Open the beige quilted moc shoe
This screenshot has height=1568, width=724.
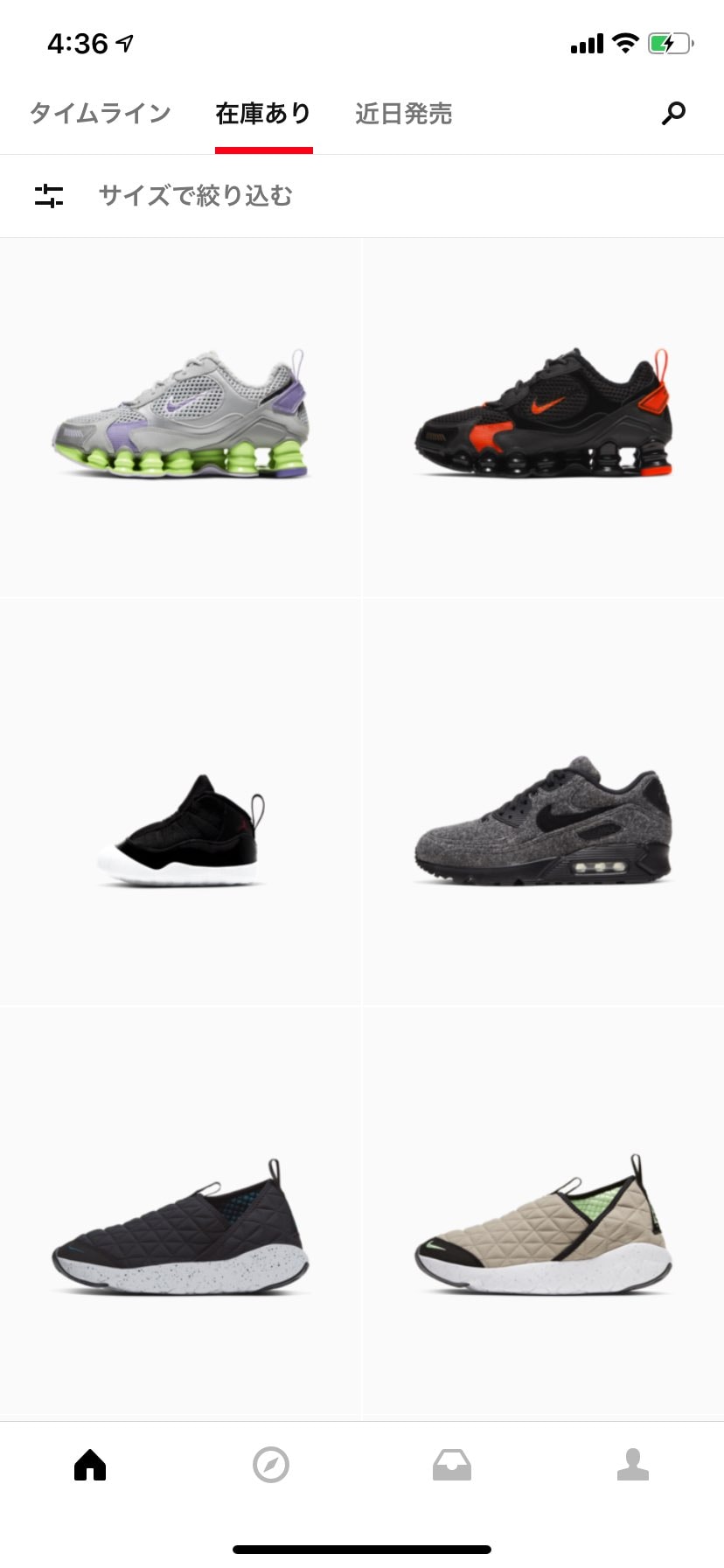click(543, 1213)
